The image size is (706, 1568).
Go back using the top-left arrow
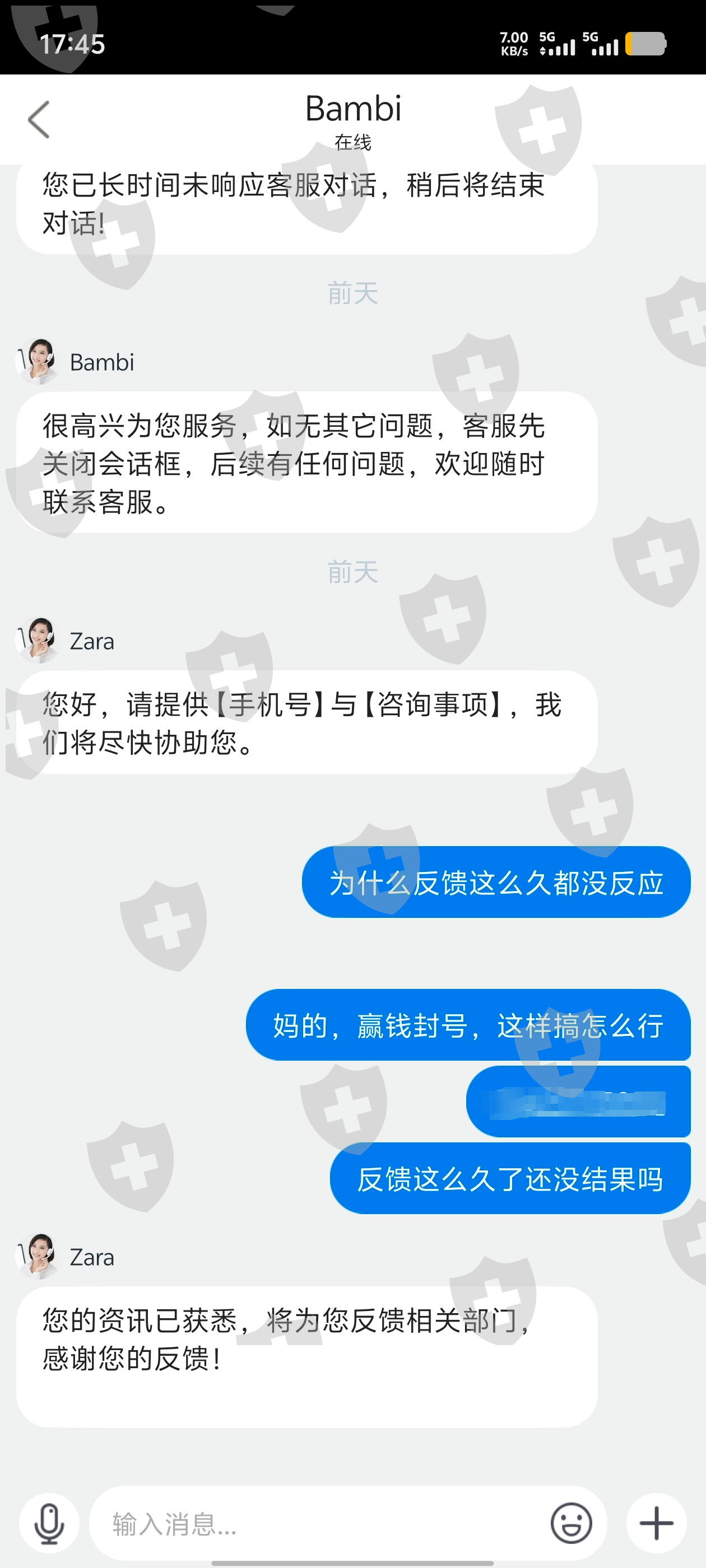pyautogui.click(x=39, y=120)
